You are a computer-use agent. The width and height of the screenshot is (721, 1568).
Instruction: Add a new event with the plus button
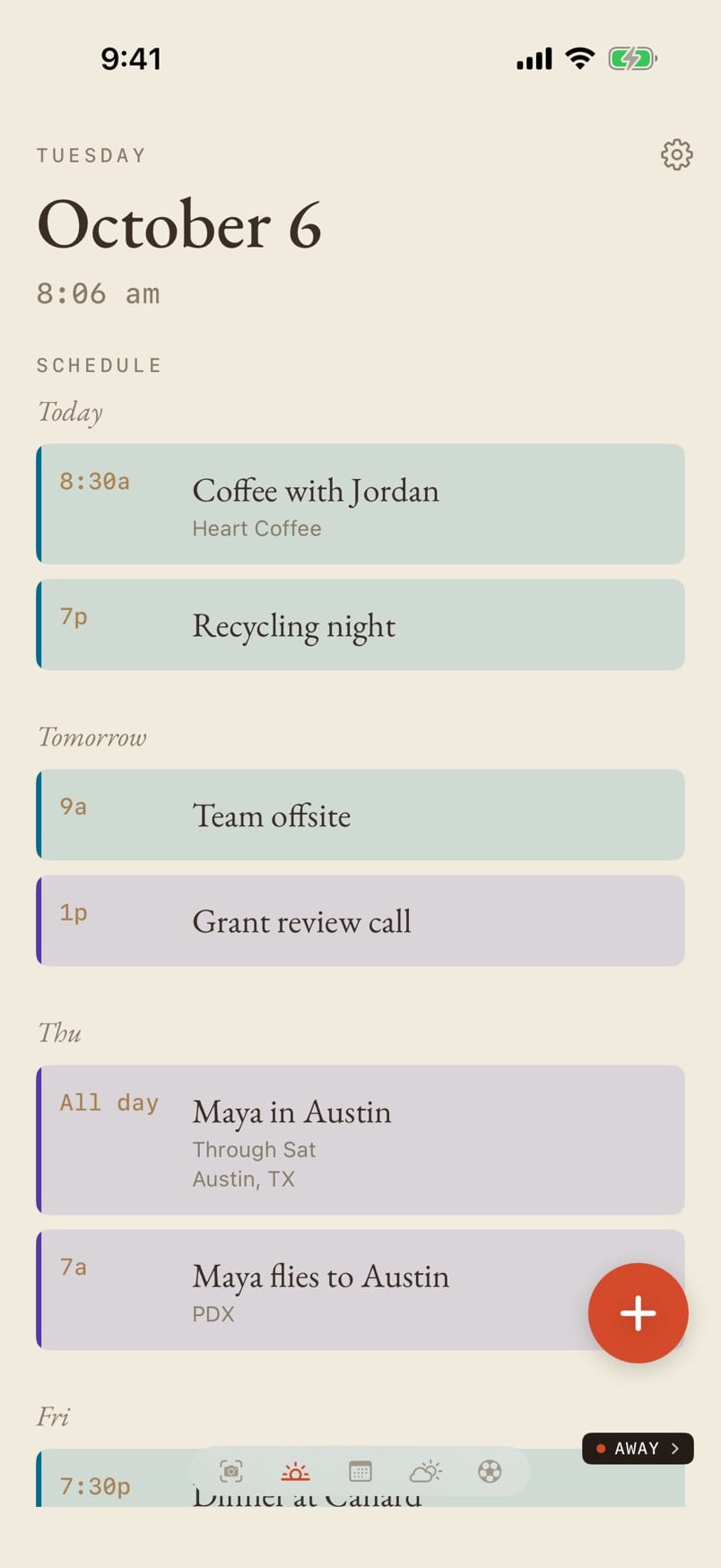point(638,1312)
